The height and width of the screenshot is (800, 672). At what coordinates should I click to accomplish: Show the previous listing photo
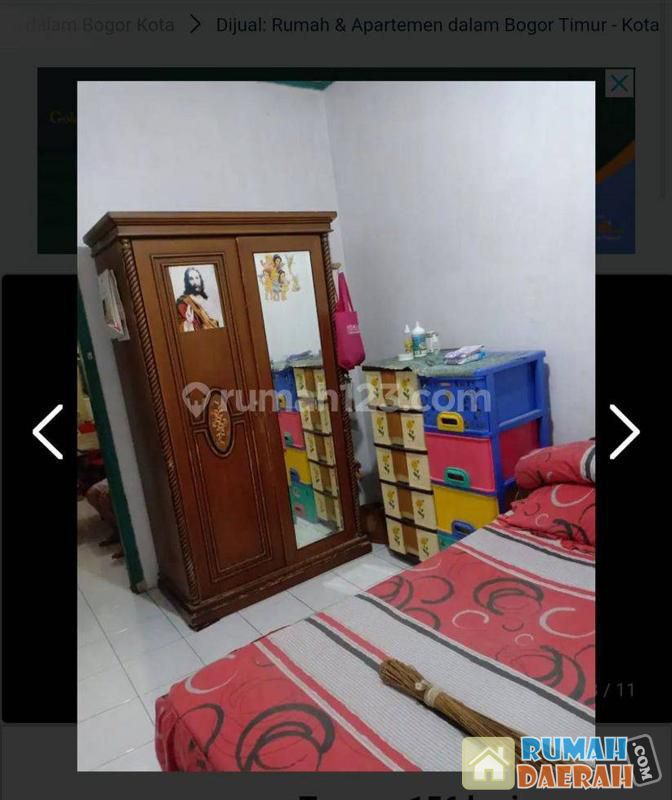47,432
